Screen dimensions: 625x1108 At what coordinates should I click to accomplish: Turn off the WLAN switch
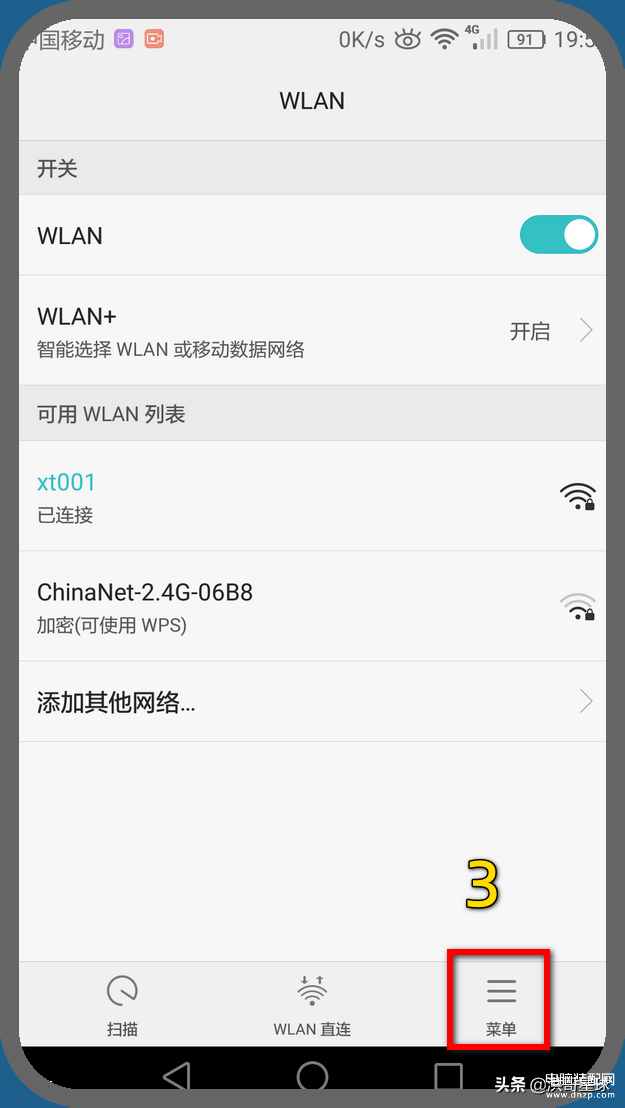coord(558,236)
